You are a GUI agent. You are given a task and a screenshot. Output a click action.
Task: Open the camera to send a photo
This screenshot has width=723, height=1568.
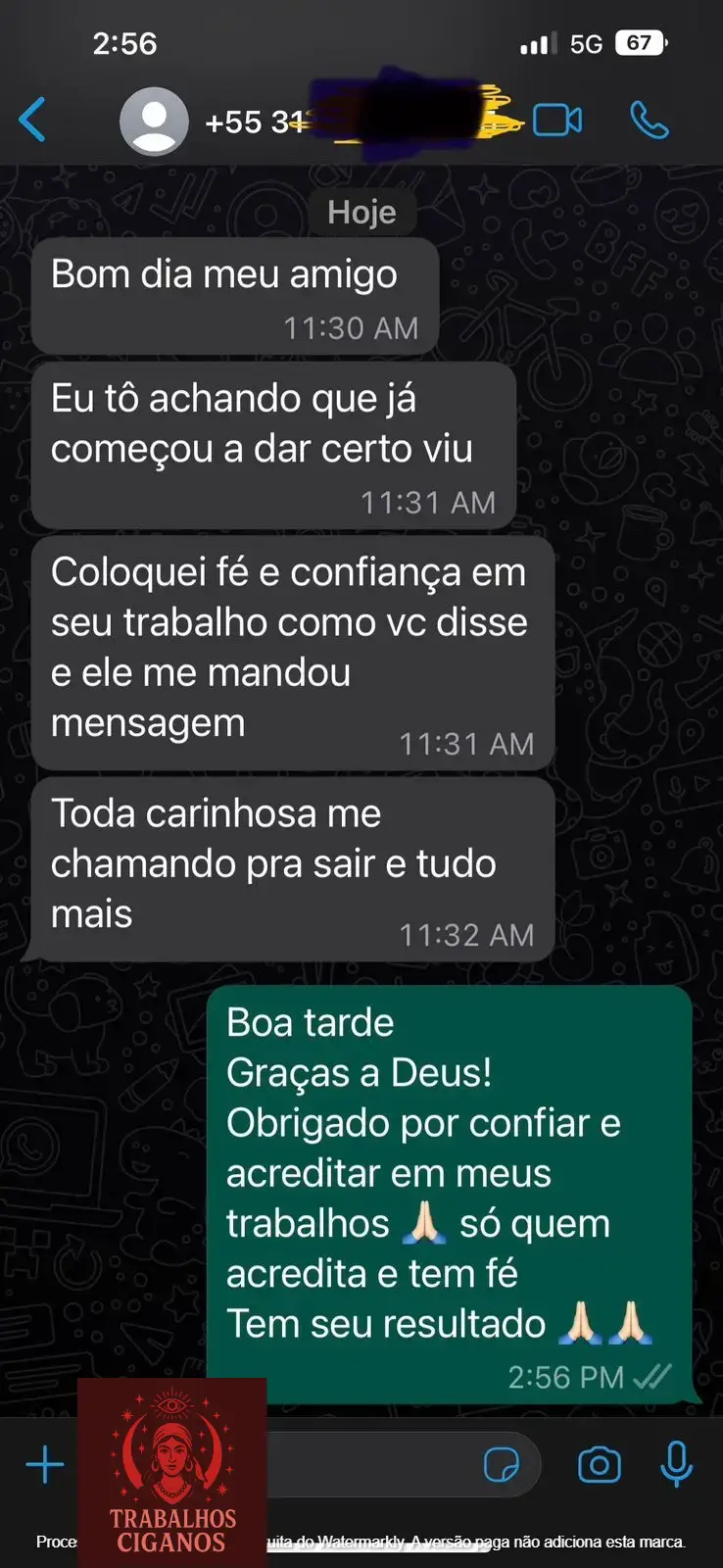599,1465
